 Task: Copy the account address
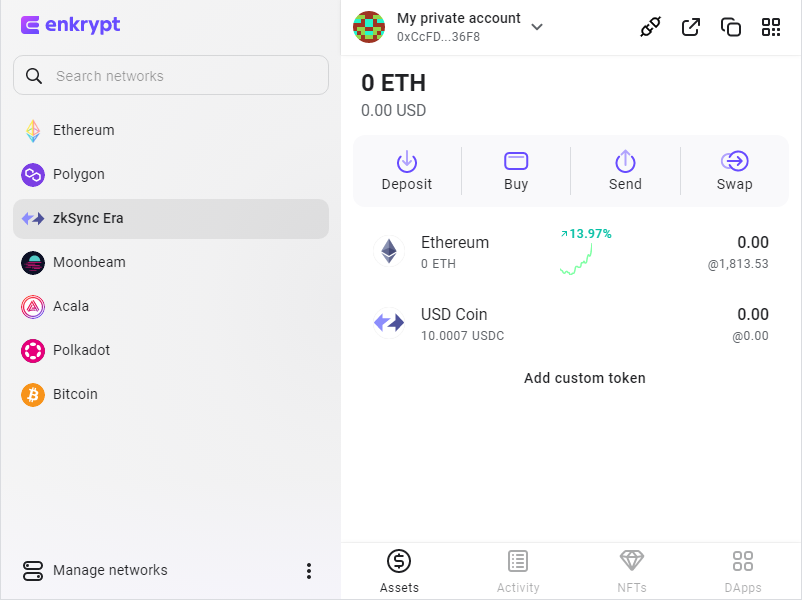(x=731, y=27)
